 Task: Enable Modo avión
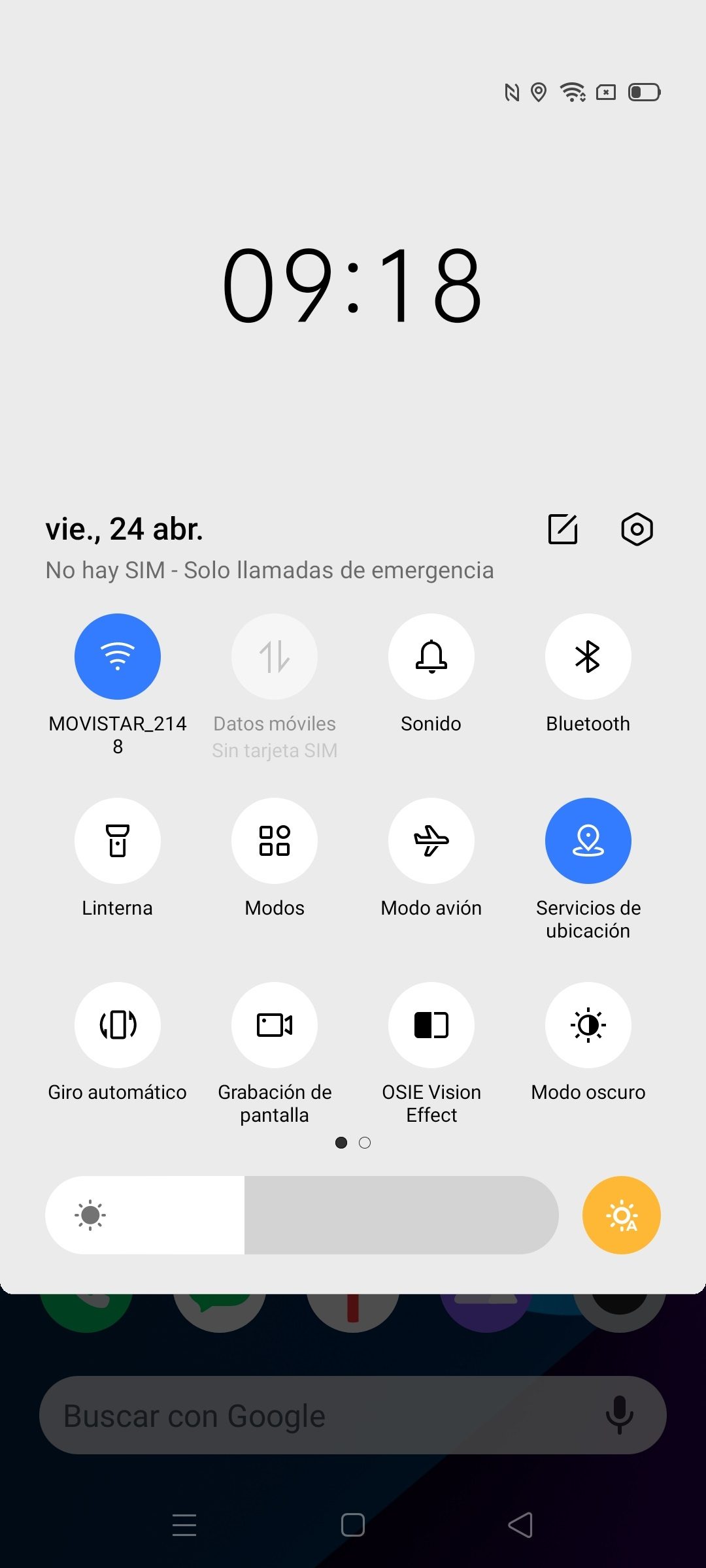(431, 841)
